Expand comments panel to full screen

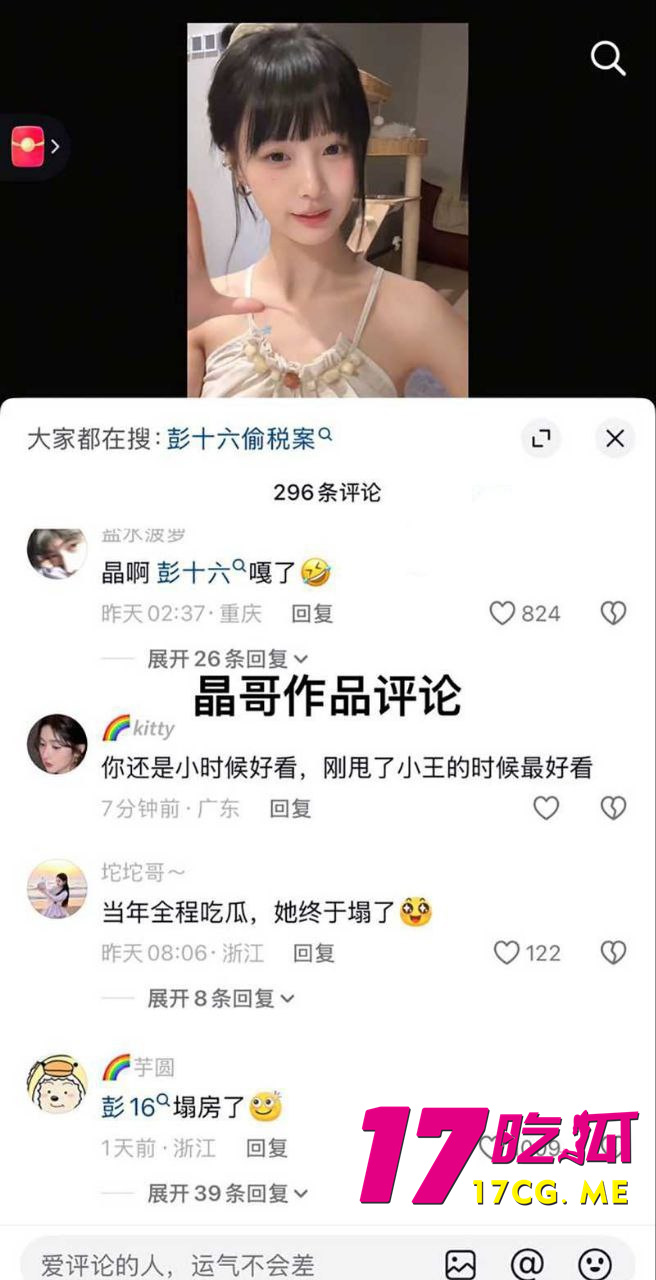click(541, 438)
